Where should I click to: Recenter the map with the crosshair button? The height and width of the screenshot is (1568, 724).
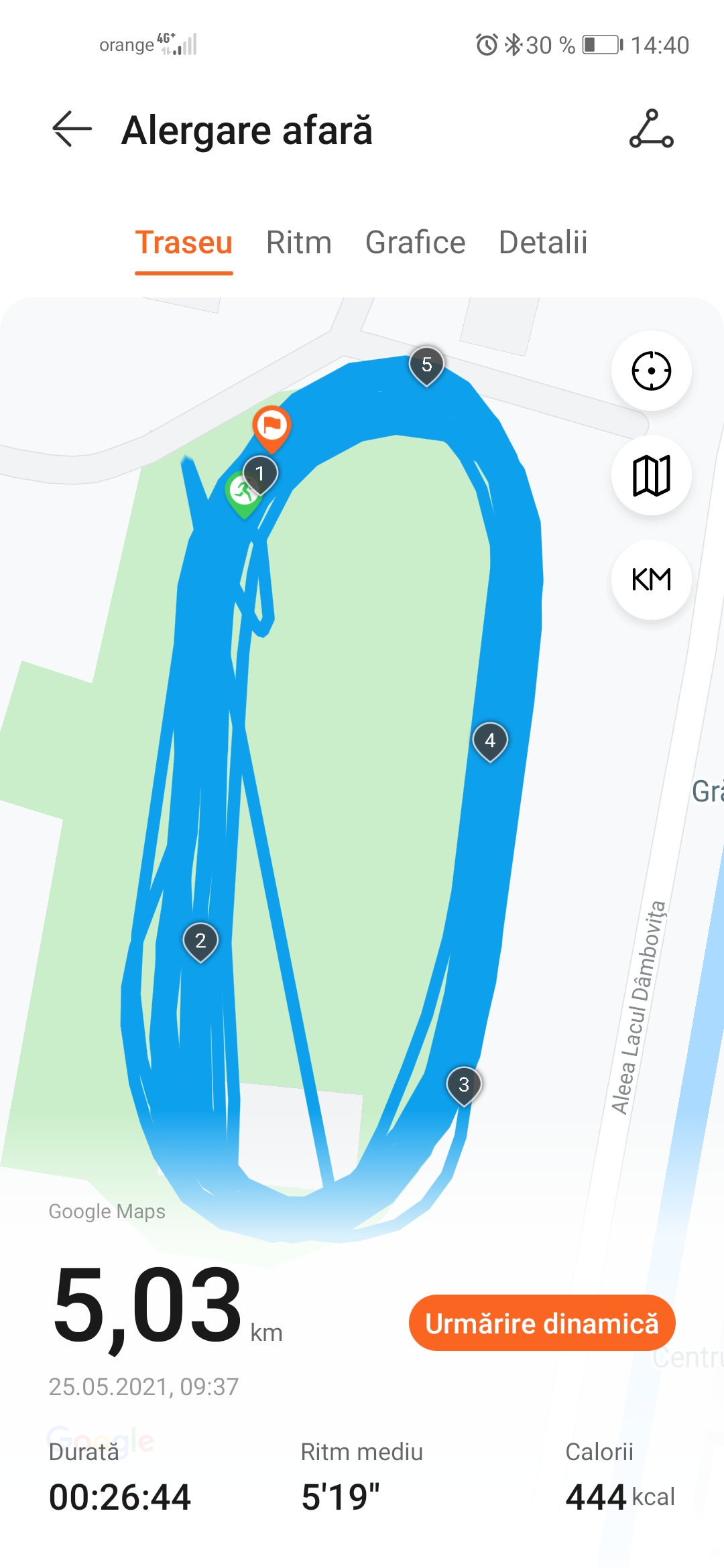coord(651,371)
